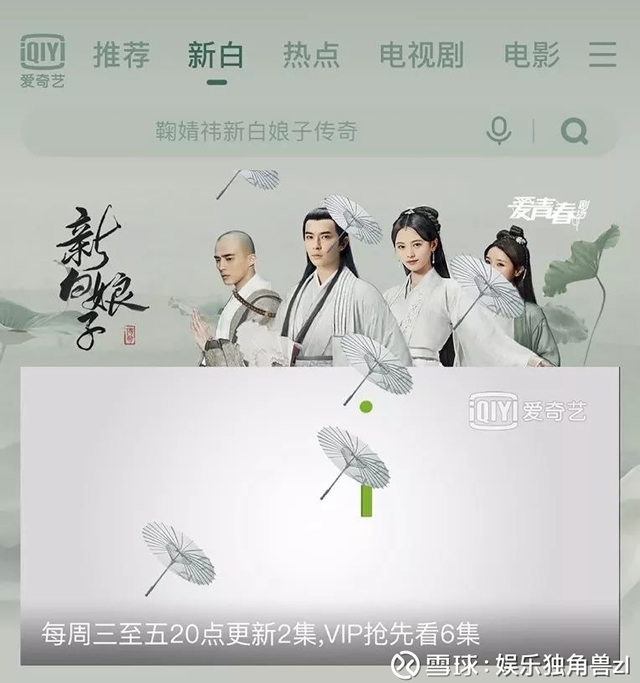Tap the magnifier search icon
The width and height of the screenshot is (640, 683).
(574, 131)
